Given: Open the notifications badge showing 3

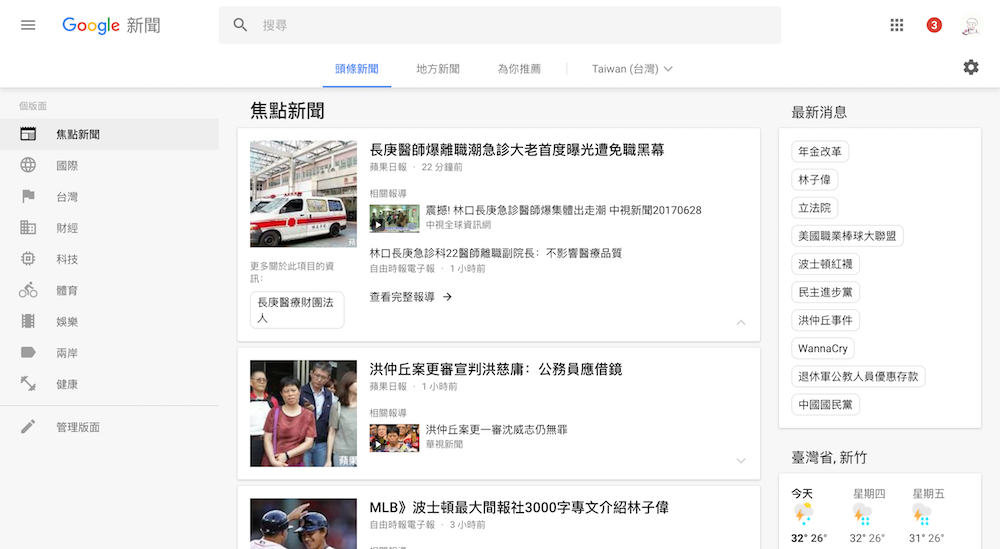Looking at the screenshot, I should tap(934, 25).
